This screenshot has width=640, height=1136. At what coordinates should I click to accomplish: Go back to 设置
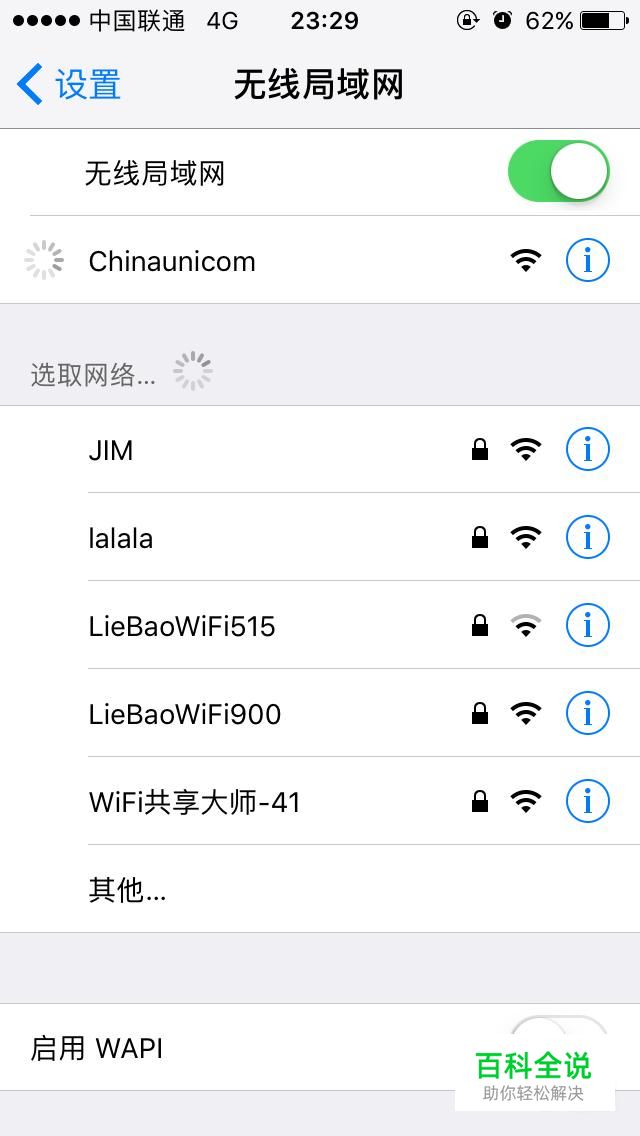pos(68,85)
